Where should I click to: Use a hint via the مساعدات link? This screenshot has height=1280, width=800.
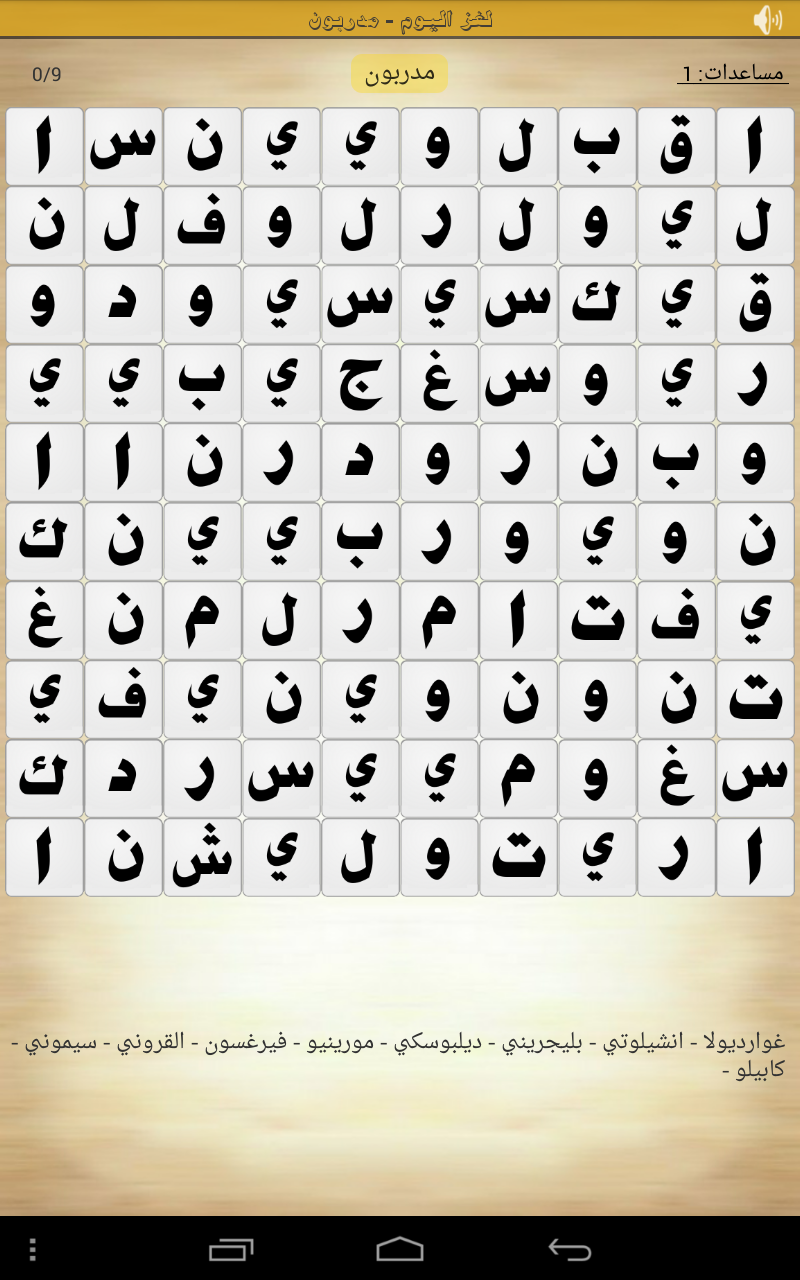[x=733, y=73]
